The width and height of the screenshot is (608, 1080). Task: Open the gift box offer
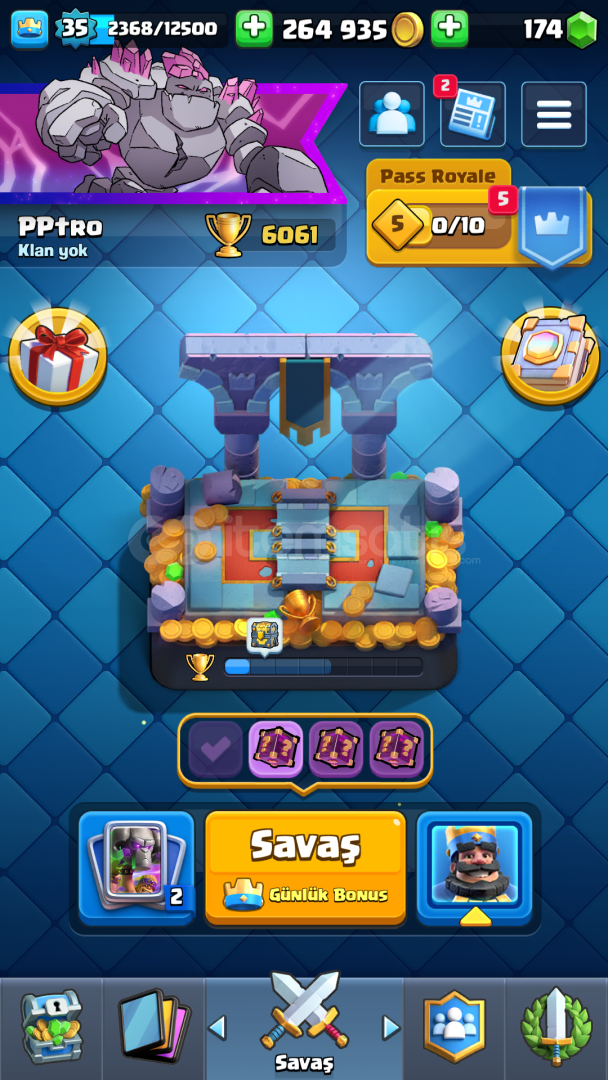click(58, 357)
